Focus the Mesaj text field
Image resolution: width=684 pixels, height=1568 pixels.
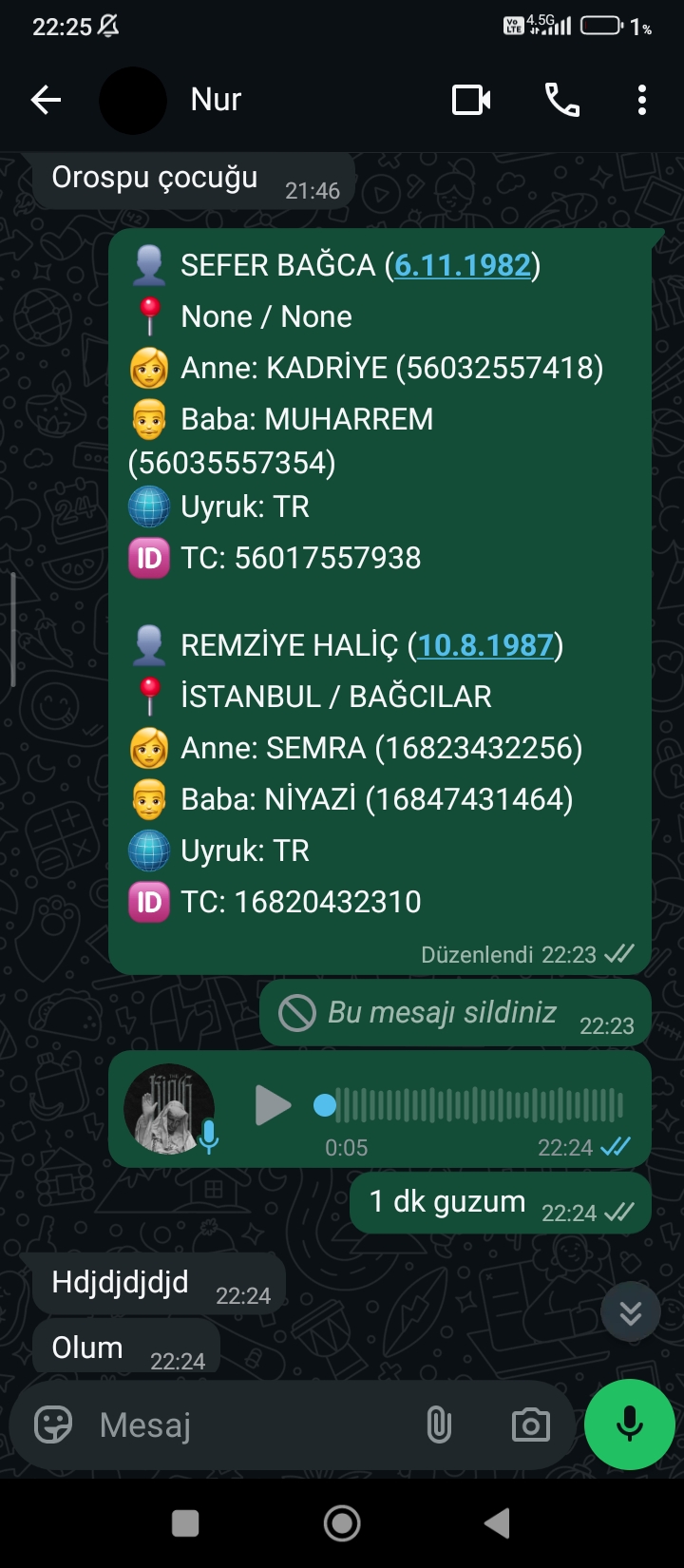[x=247, y=1425]
